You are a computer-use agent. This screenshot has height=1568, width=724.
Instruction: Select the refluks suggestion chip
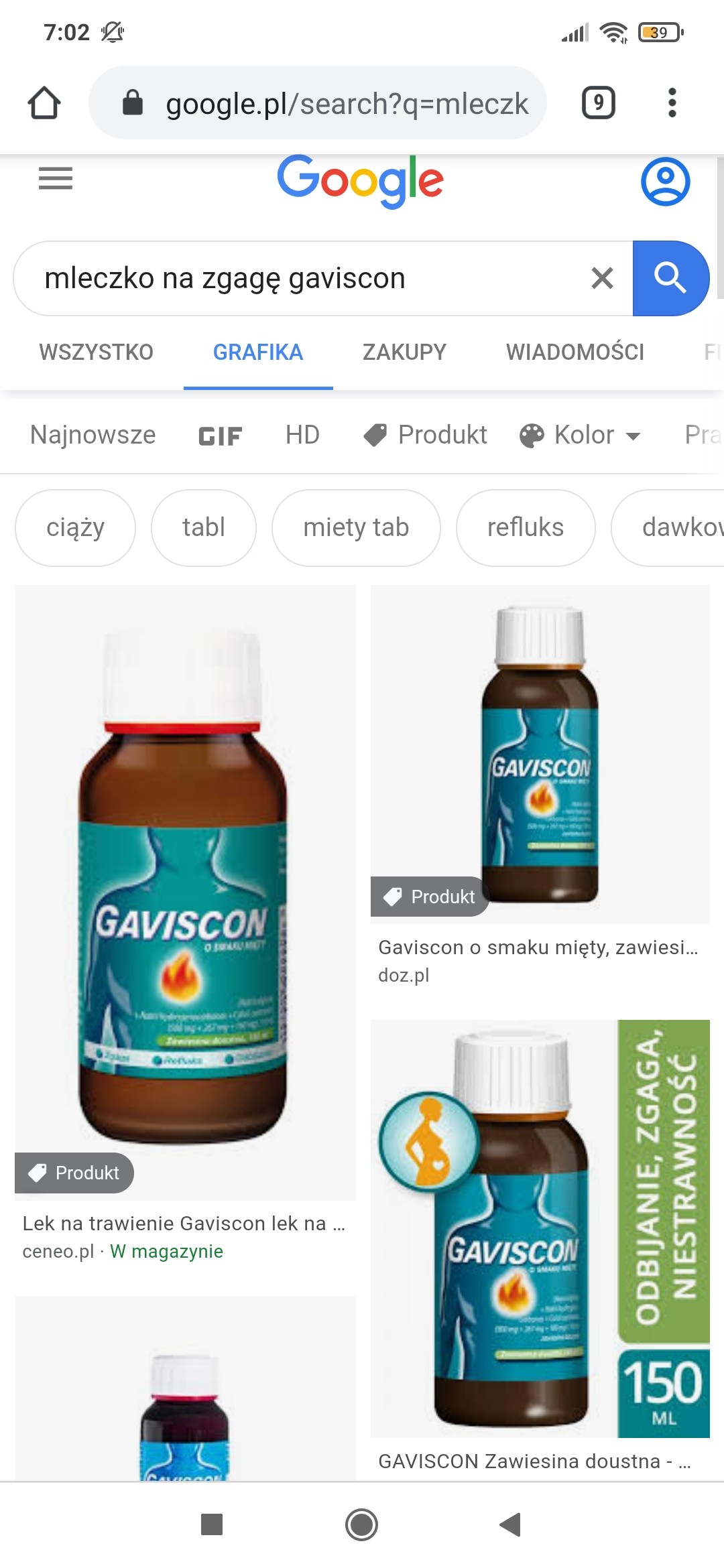525,527
